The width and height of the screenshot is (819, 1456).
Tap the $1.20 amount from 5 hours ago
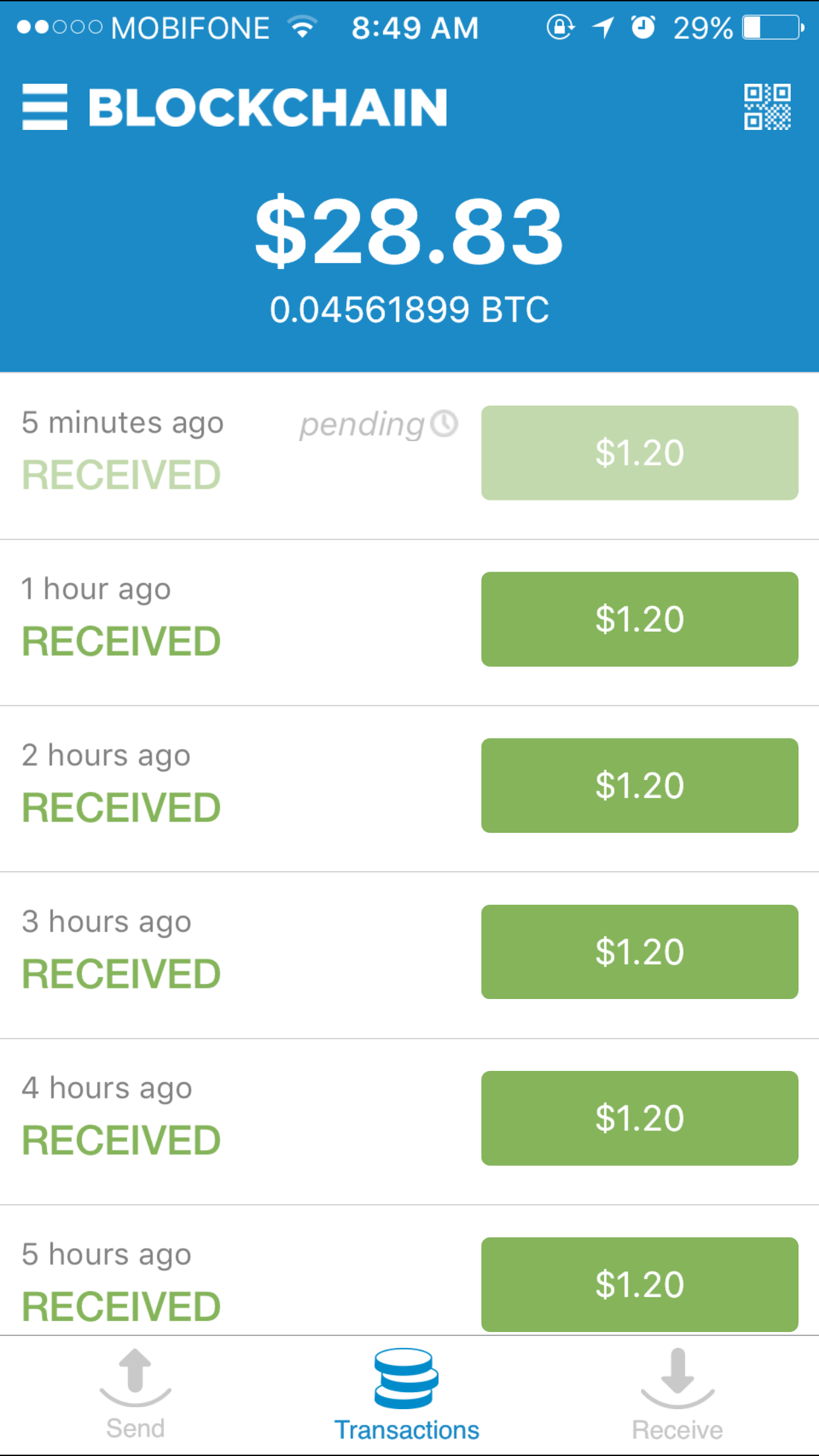click(x=640, y=1284)
